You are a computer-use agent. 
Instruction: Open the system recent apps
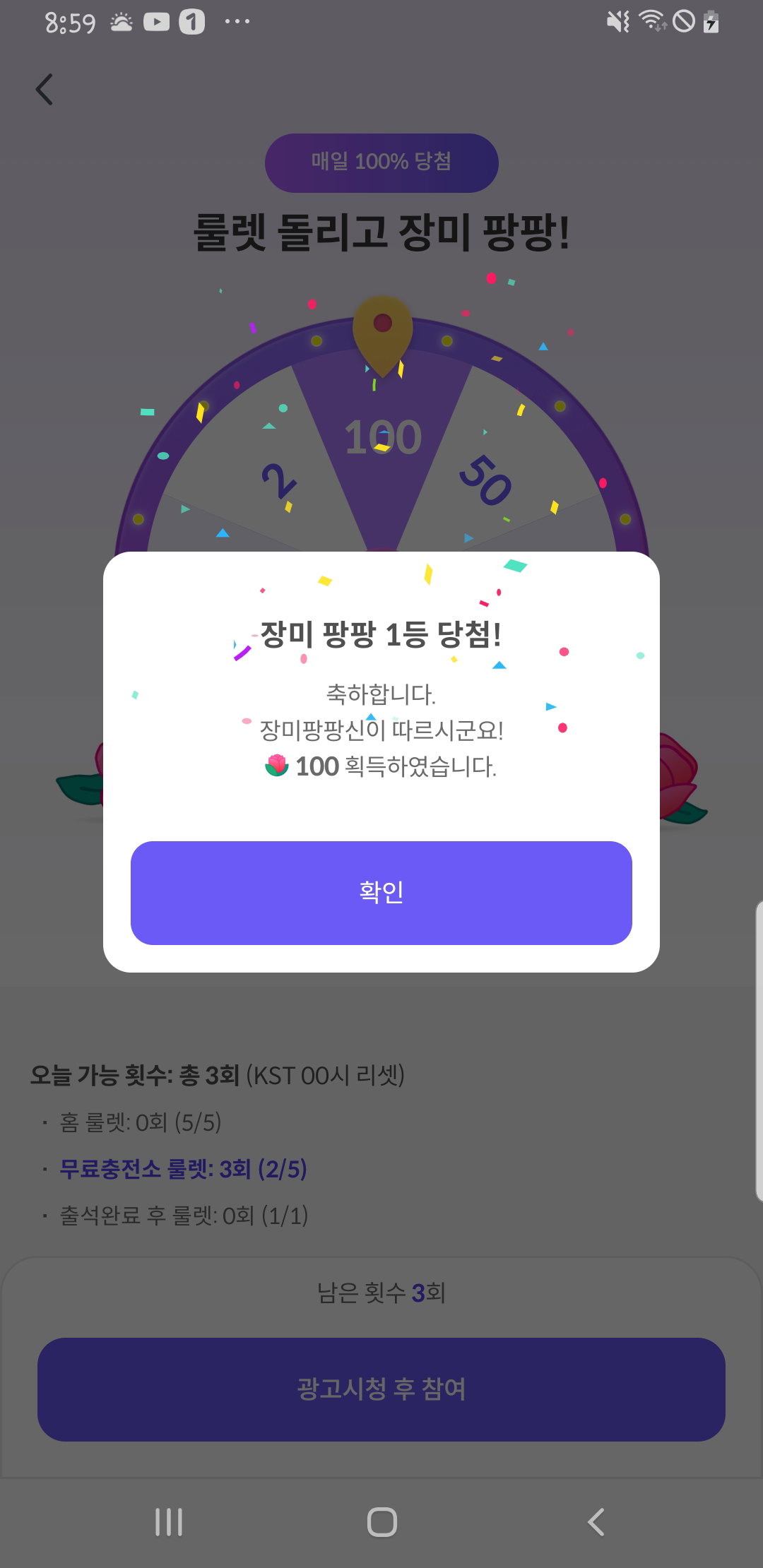[169, 1522]
